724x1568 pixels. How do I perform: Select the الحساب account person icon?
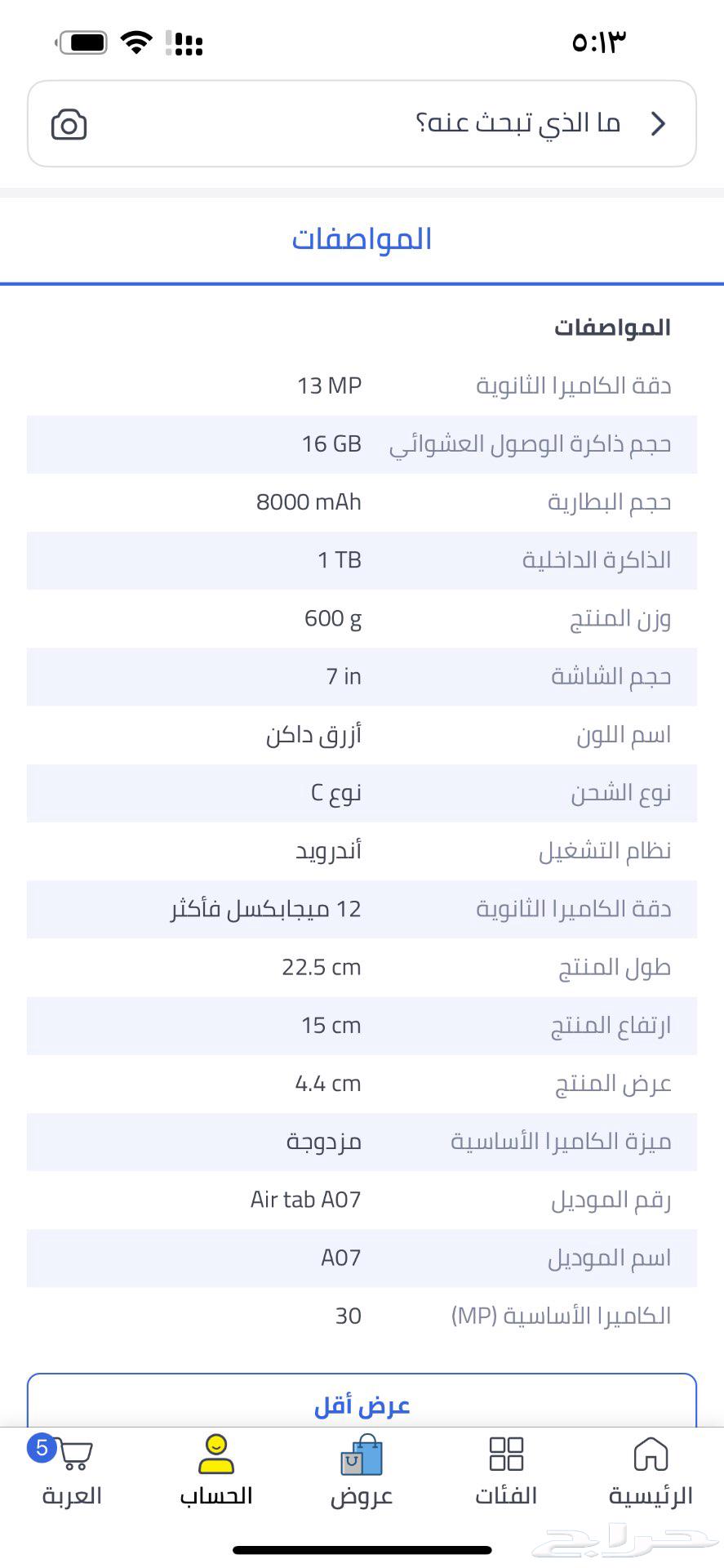click(215, 1453)
